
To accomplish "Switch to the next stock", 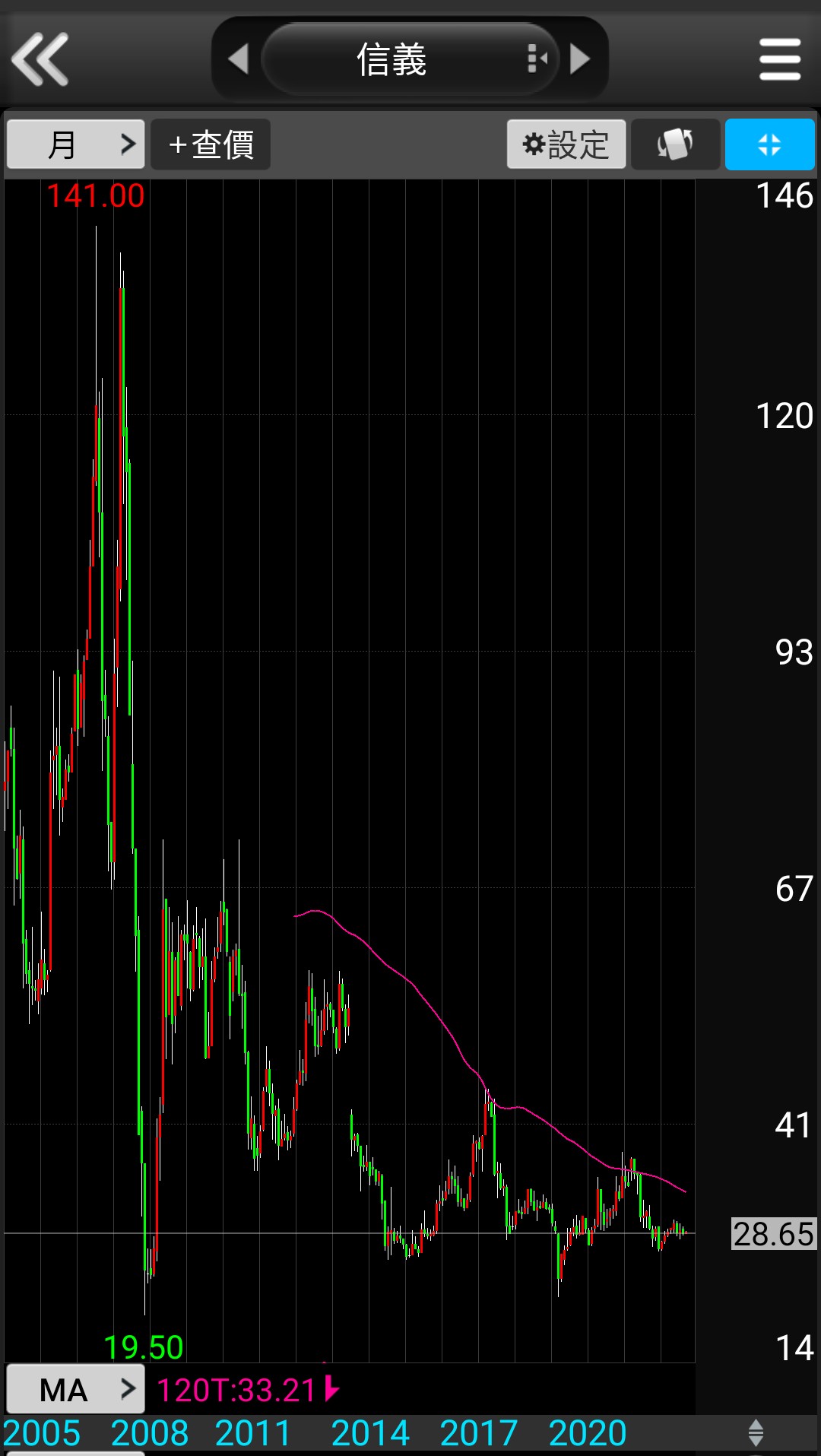I will [x=580, y=59].
